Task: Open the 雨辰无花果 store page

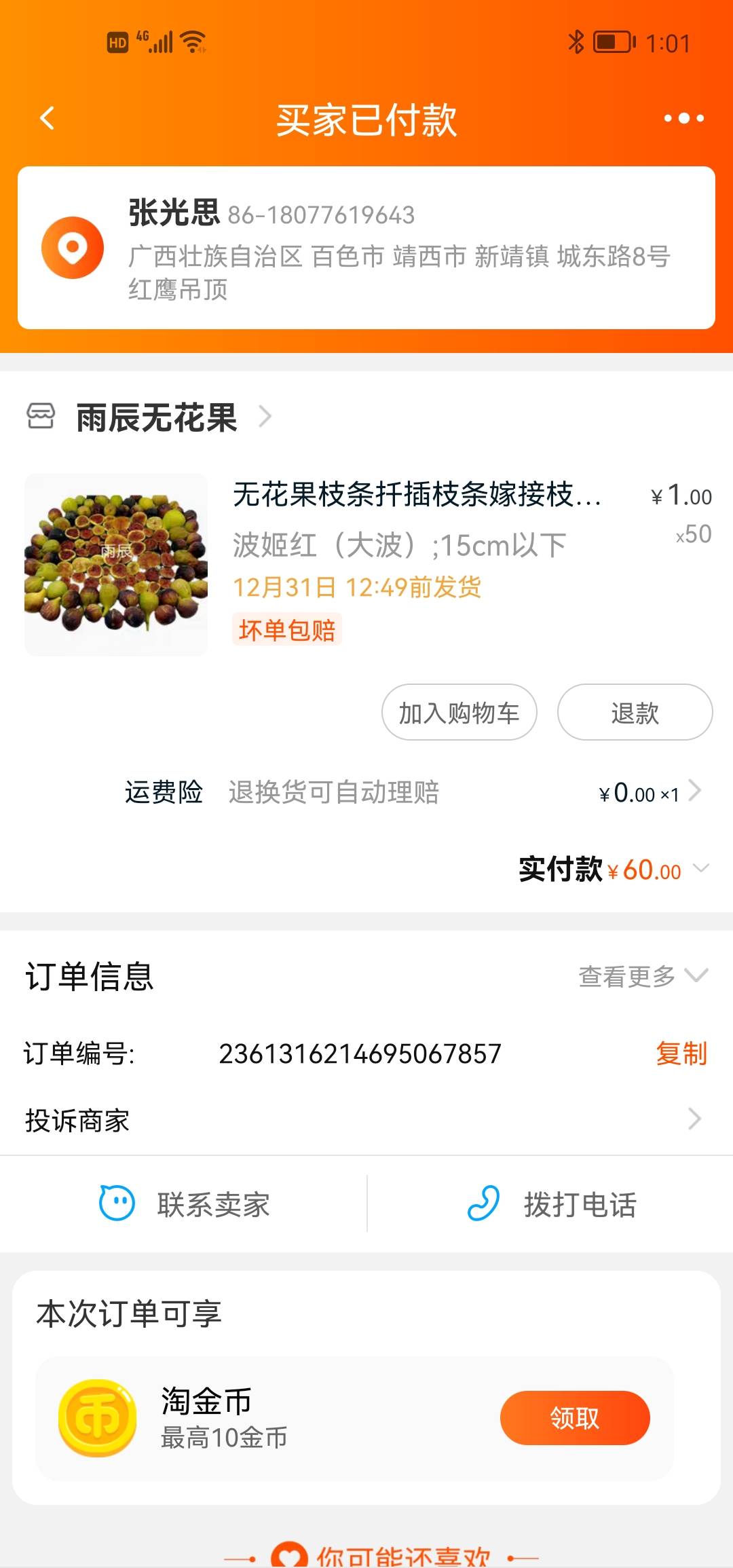Action: click(x=156, y=417)
